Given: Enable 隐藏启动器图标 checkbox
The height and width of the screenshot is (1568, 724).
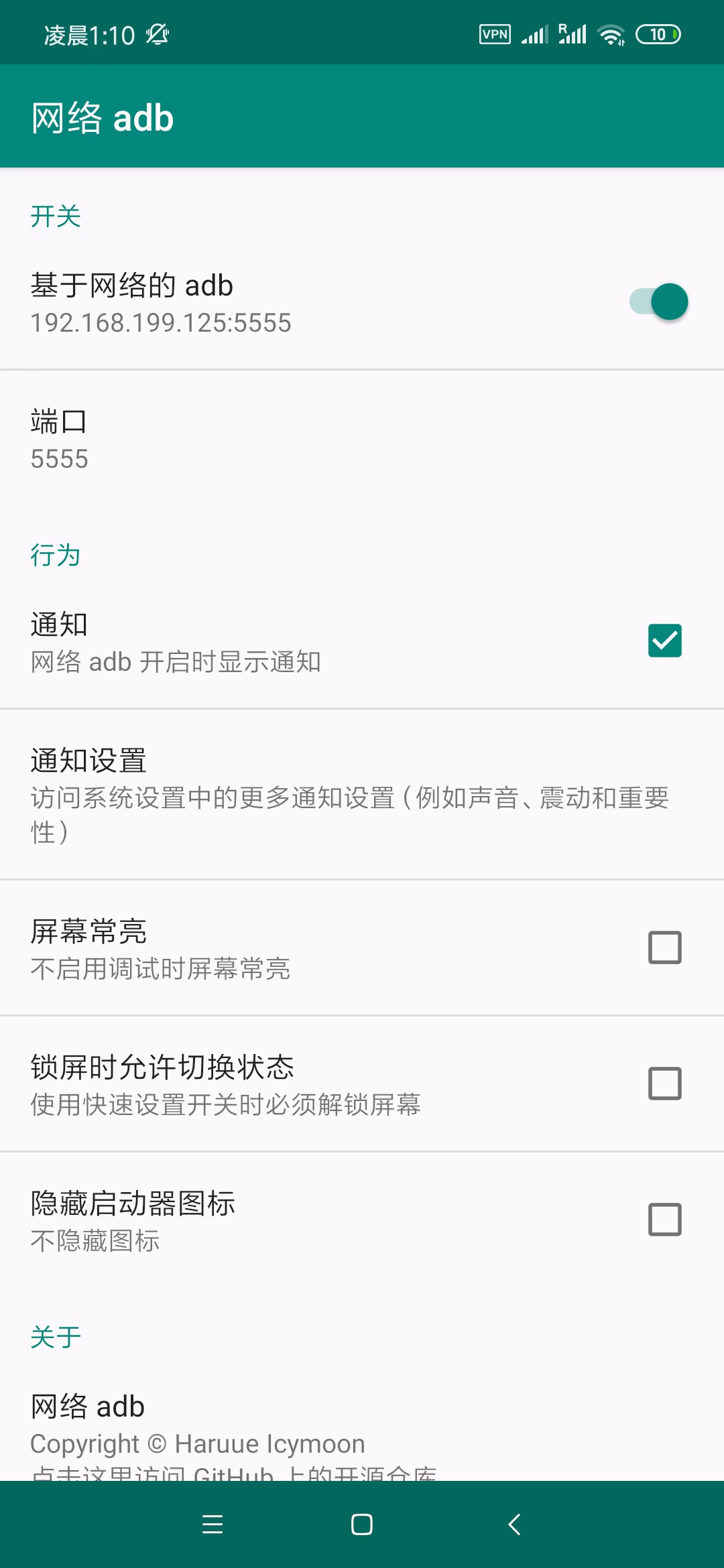Looking at the screenshot, I should coord(664,1220).
